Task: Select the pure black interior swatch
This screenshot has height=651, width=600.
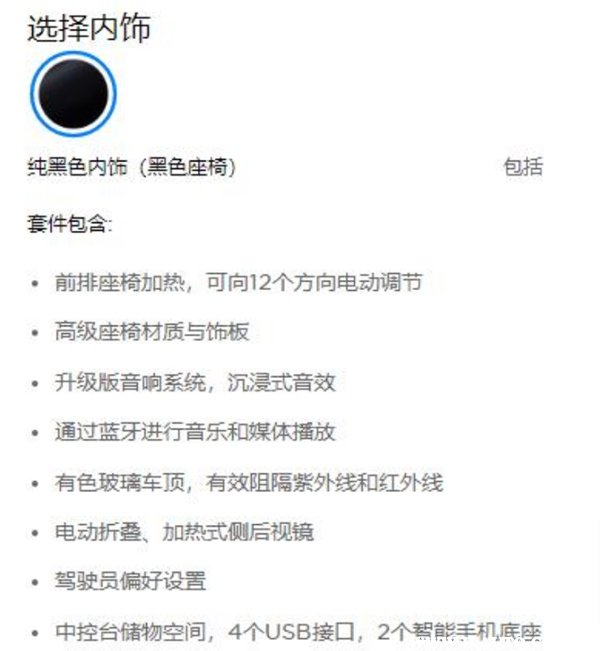Action: click(x=73, y=93)
